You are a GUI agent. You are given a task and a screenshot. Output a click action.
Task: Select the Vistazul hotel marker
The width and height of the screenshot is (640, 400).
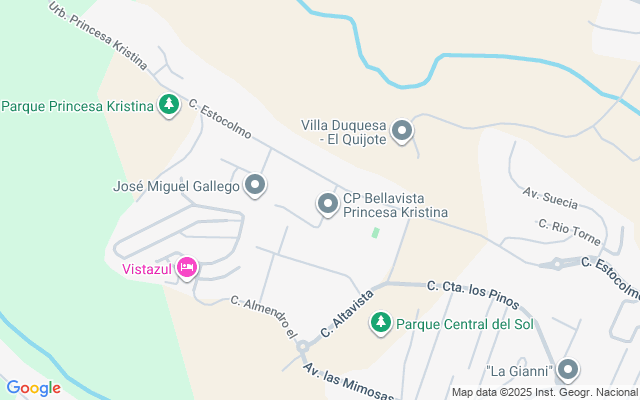tap(186, 268)
